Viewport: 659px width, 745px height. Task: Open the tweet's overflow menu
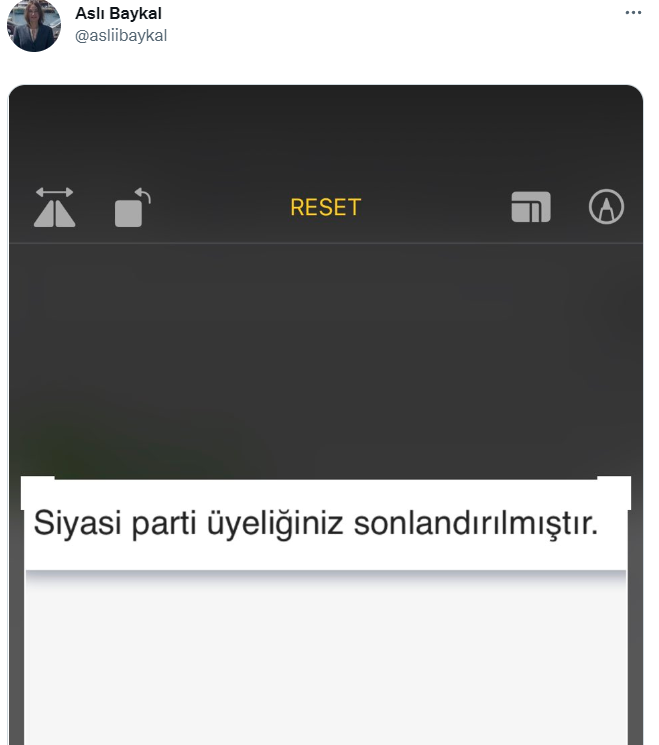(633, 13)
